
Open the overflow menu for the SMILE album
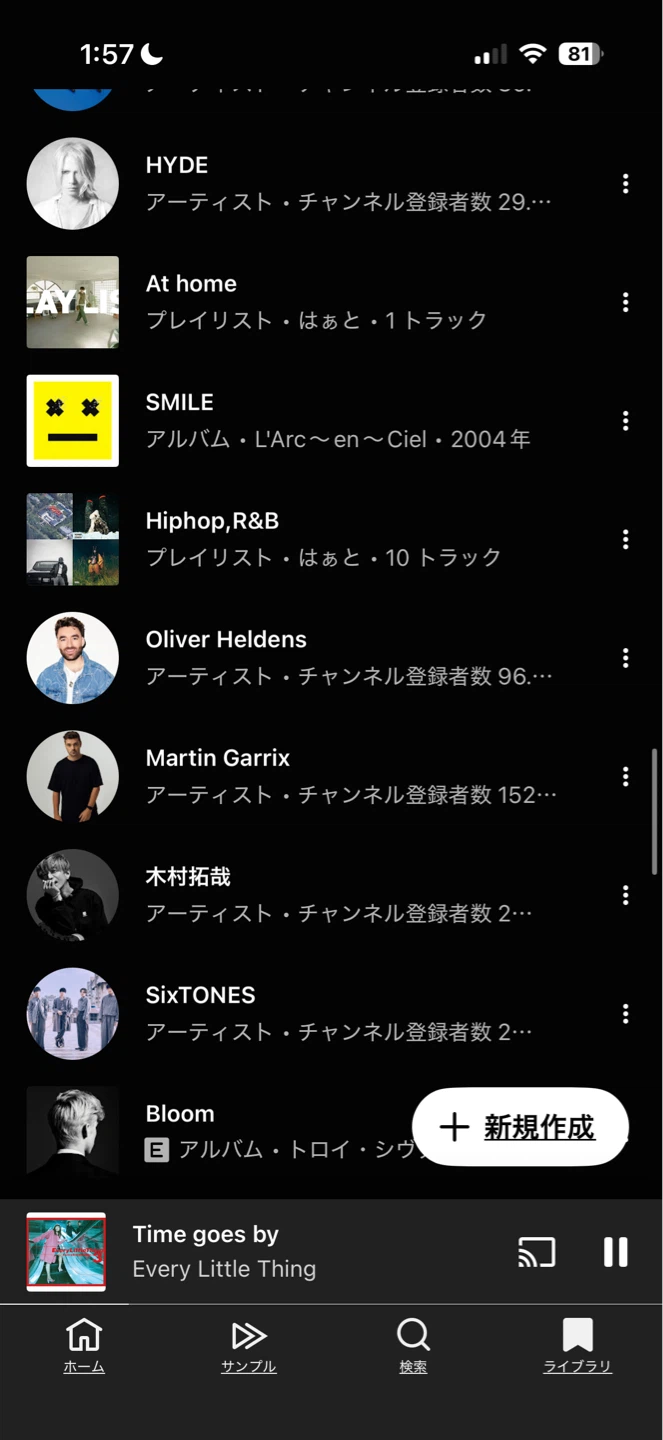[x=625, y=421]
